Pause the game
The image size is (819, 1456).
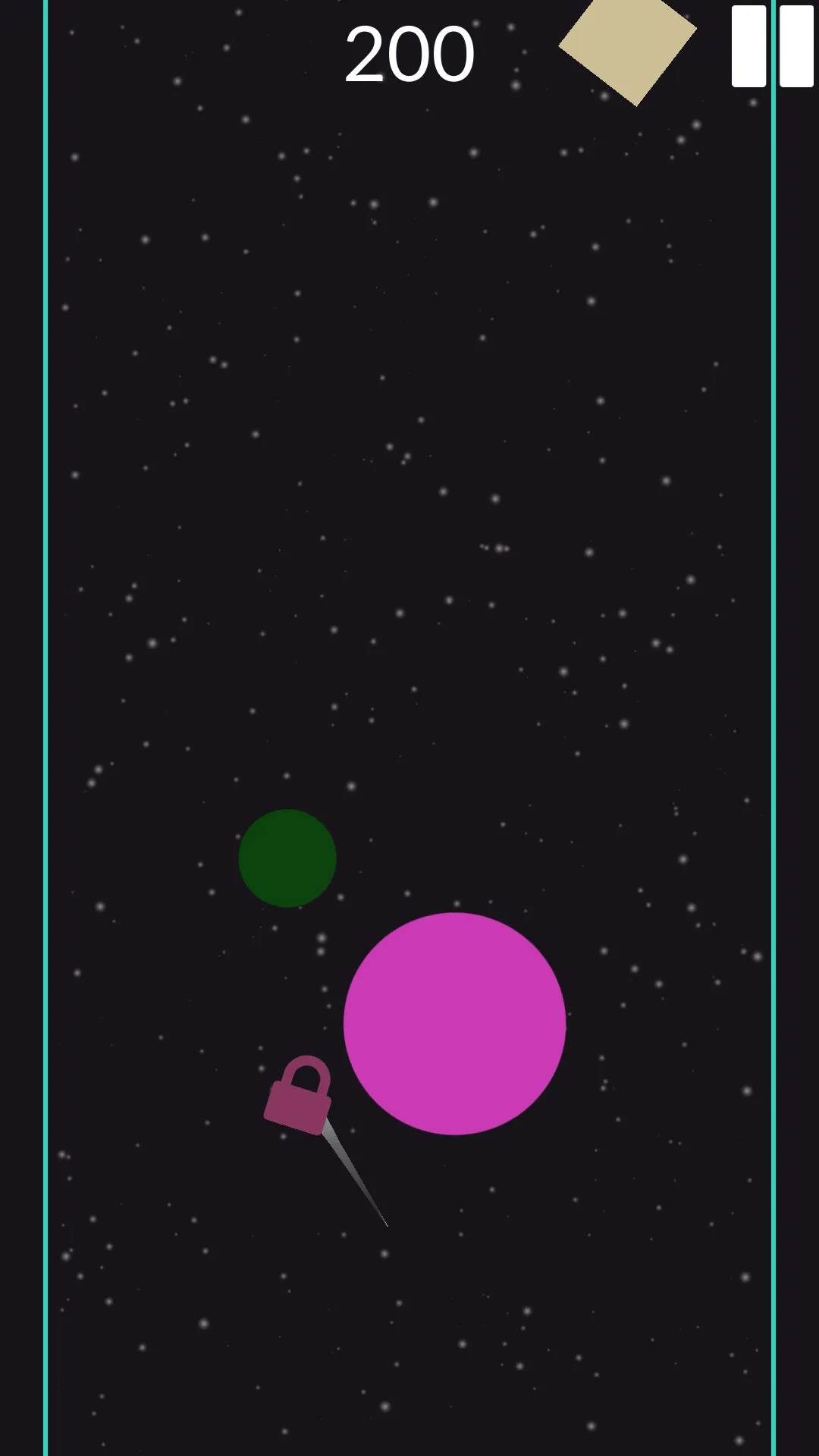(772, 47)
